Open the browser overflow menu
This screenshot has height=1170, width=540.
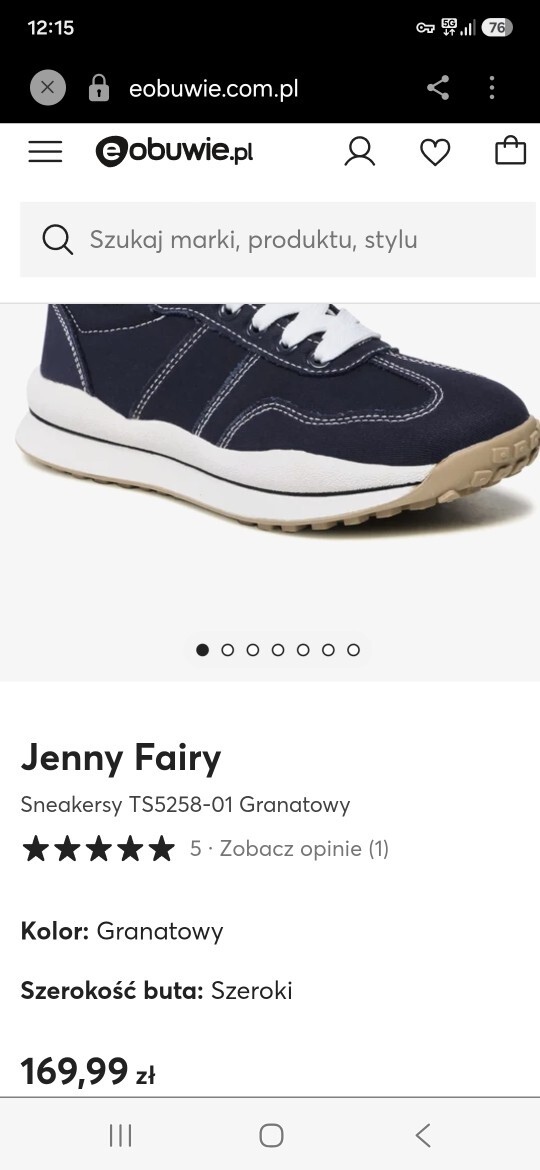pyautogui.click(x=492, y=88)
